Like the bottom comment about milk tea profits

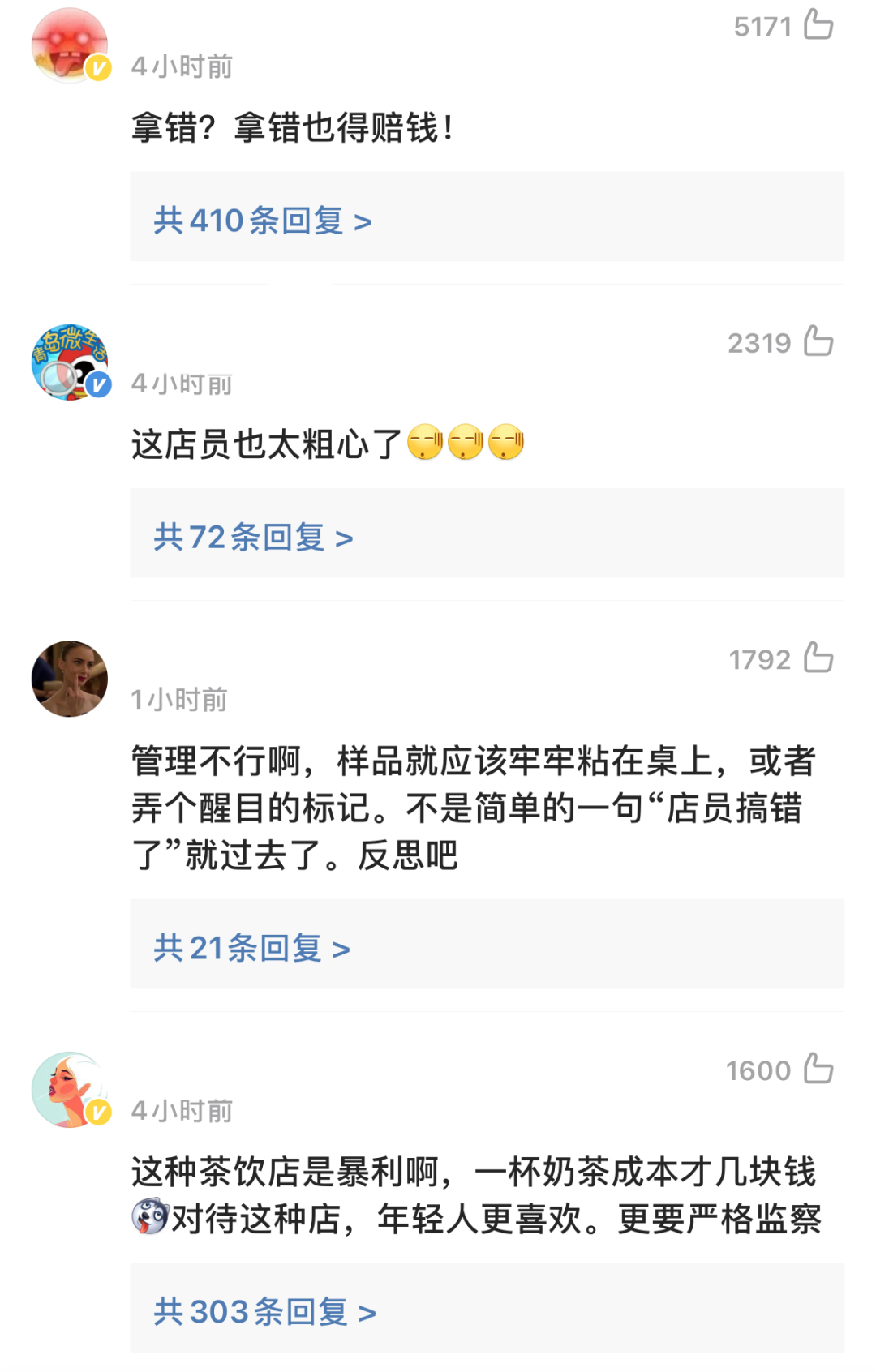[819, 1070]
